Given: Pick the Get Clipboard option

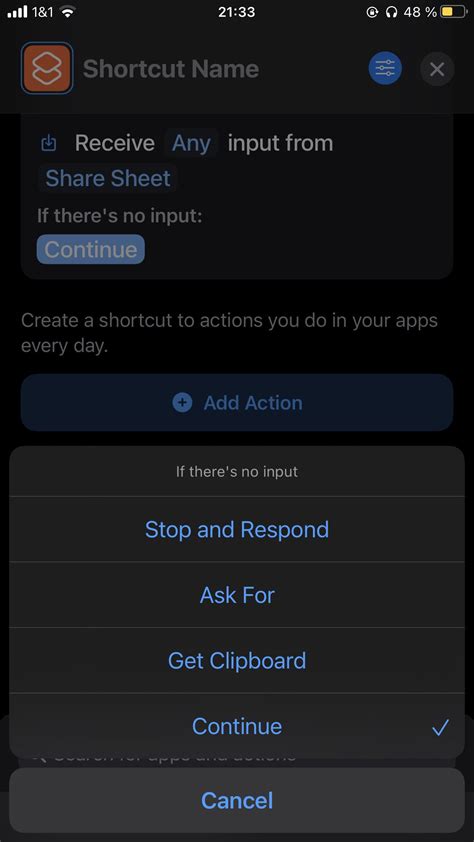Looking at the screenshot, I should coord(237,660).
